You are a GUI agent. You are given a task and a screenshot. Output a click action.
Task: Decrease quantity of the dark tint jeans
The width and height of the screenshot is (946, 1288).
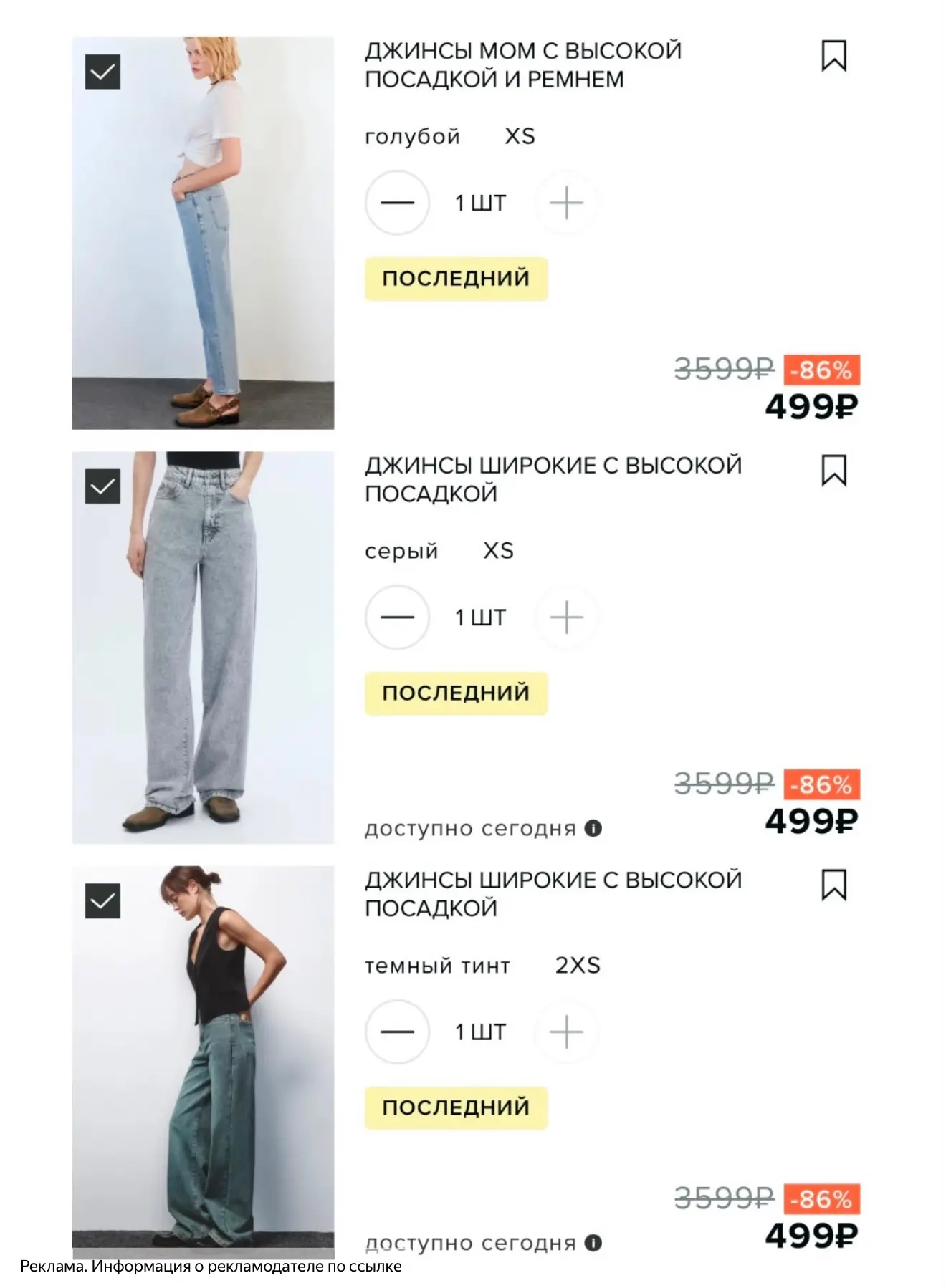coord(398,1032)
